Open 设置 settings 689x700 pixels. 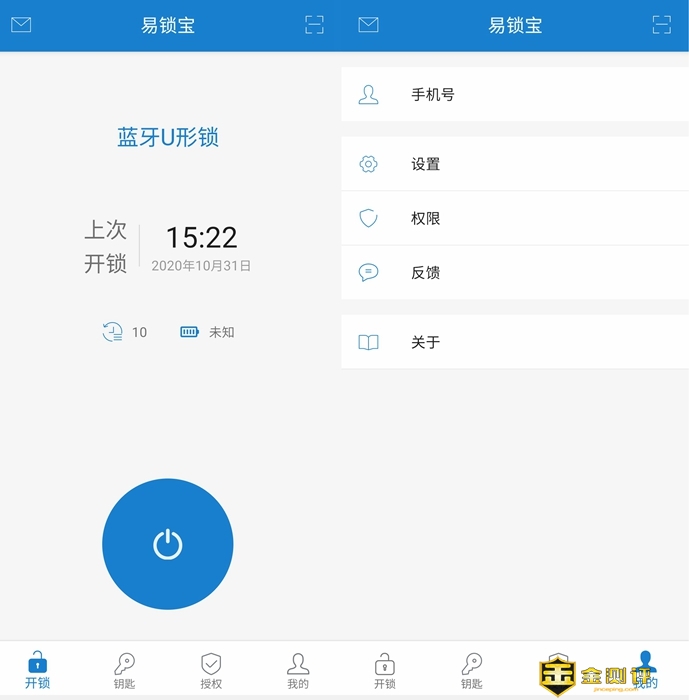[x=514, y=164]
